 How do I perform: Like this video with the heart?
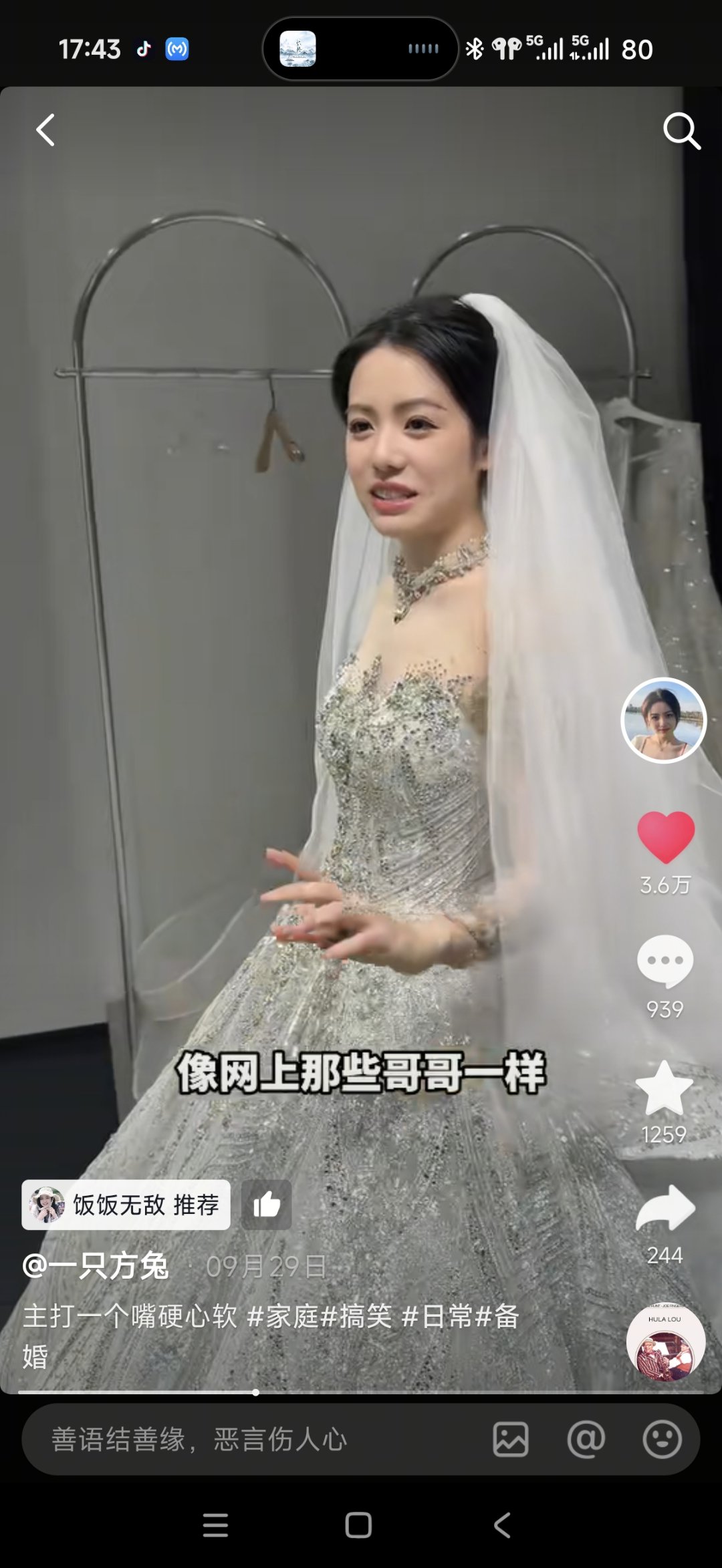(x=665, y=836)
